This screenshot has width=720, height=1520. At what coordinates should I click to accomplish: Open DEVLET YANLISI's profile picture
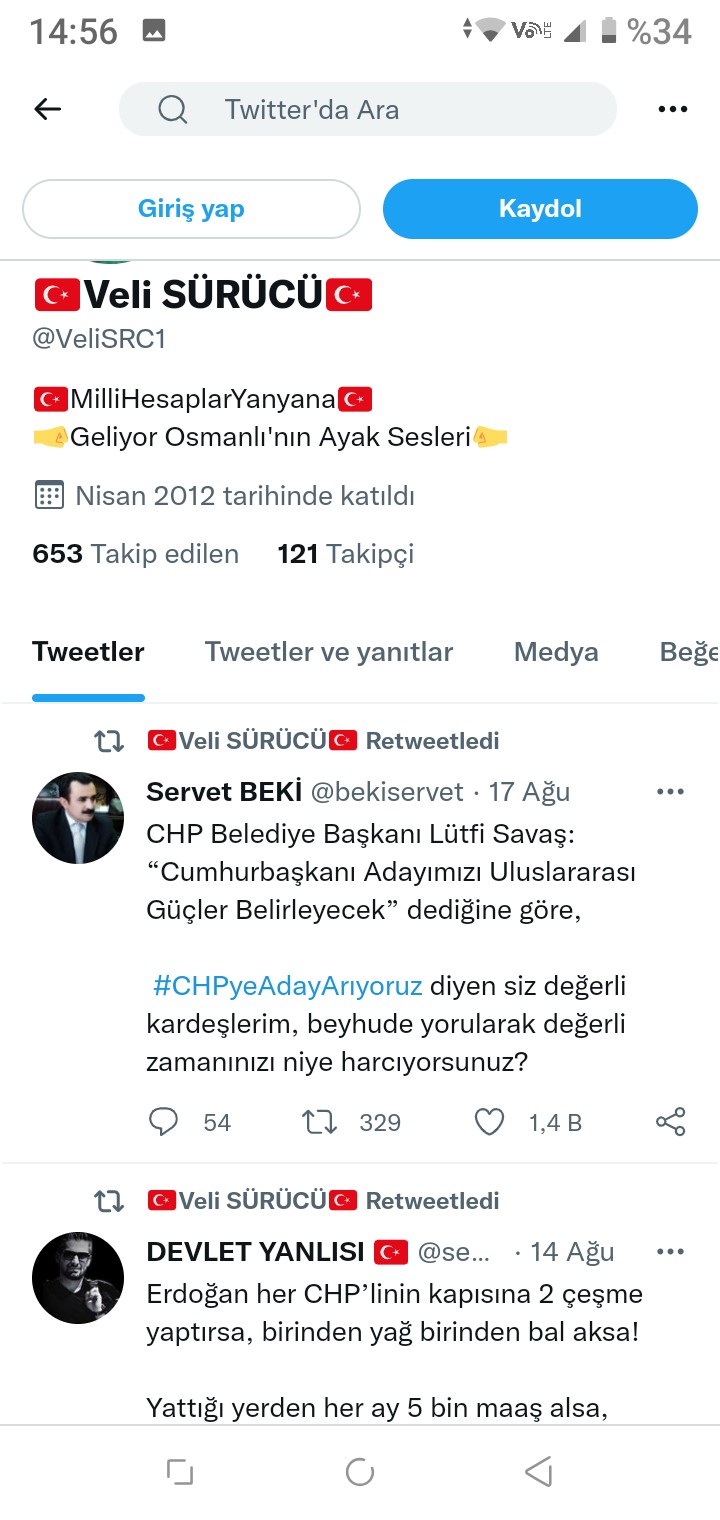(x=78, y=1278)
